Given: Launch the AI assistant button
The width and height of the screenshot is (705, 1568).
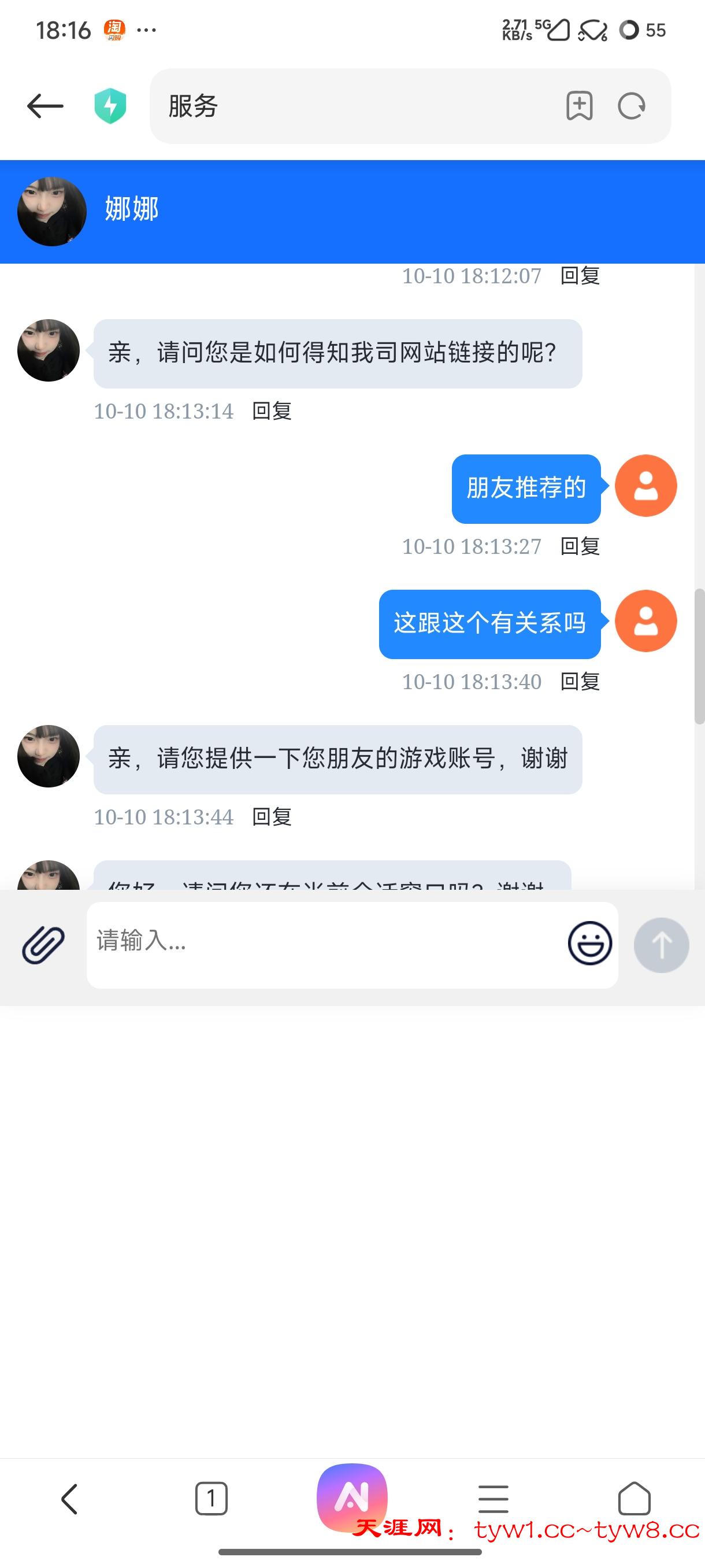Looking at the screenshot, I should (x=351, y=1497).
